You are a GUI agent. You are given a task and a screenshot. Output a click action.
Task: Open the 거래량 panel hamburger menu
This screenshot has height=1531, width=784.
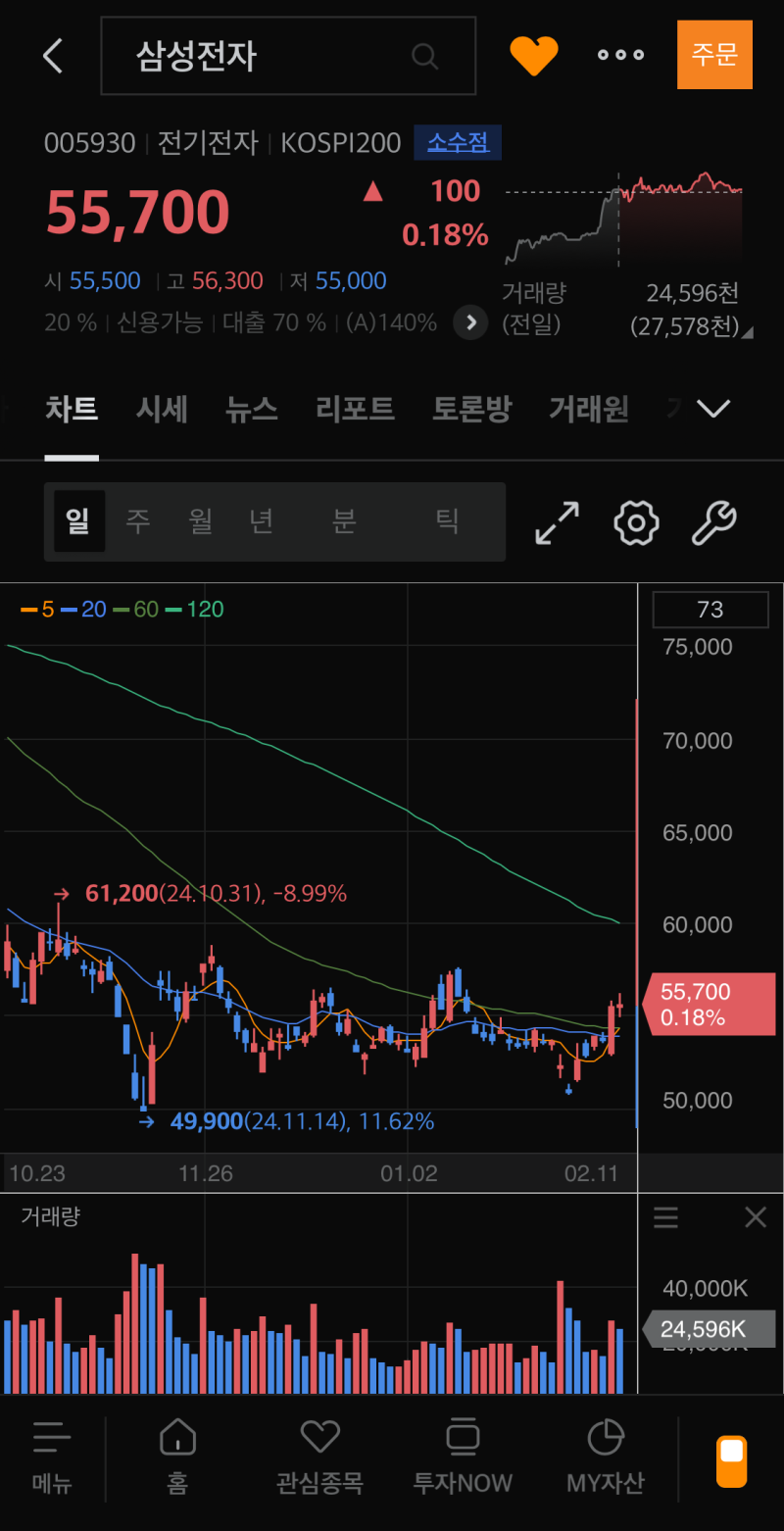coord(665,1217)
